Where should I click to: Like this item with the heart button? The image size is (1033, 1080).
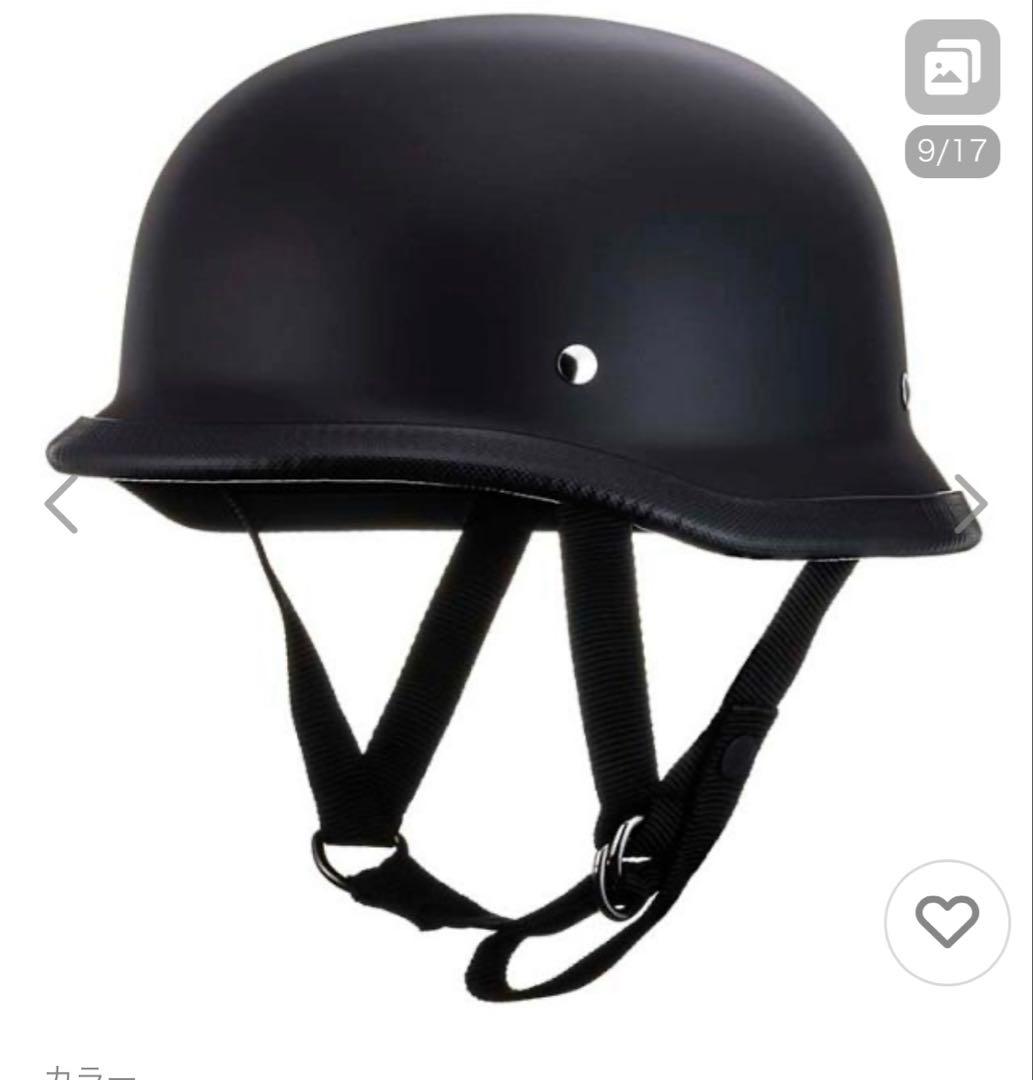947,922
